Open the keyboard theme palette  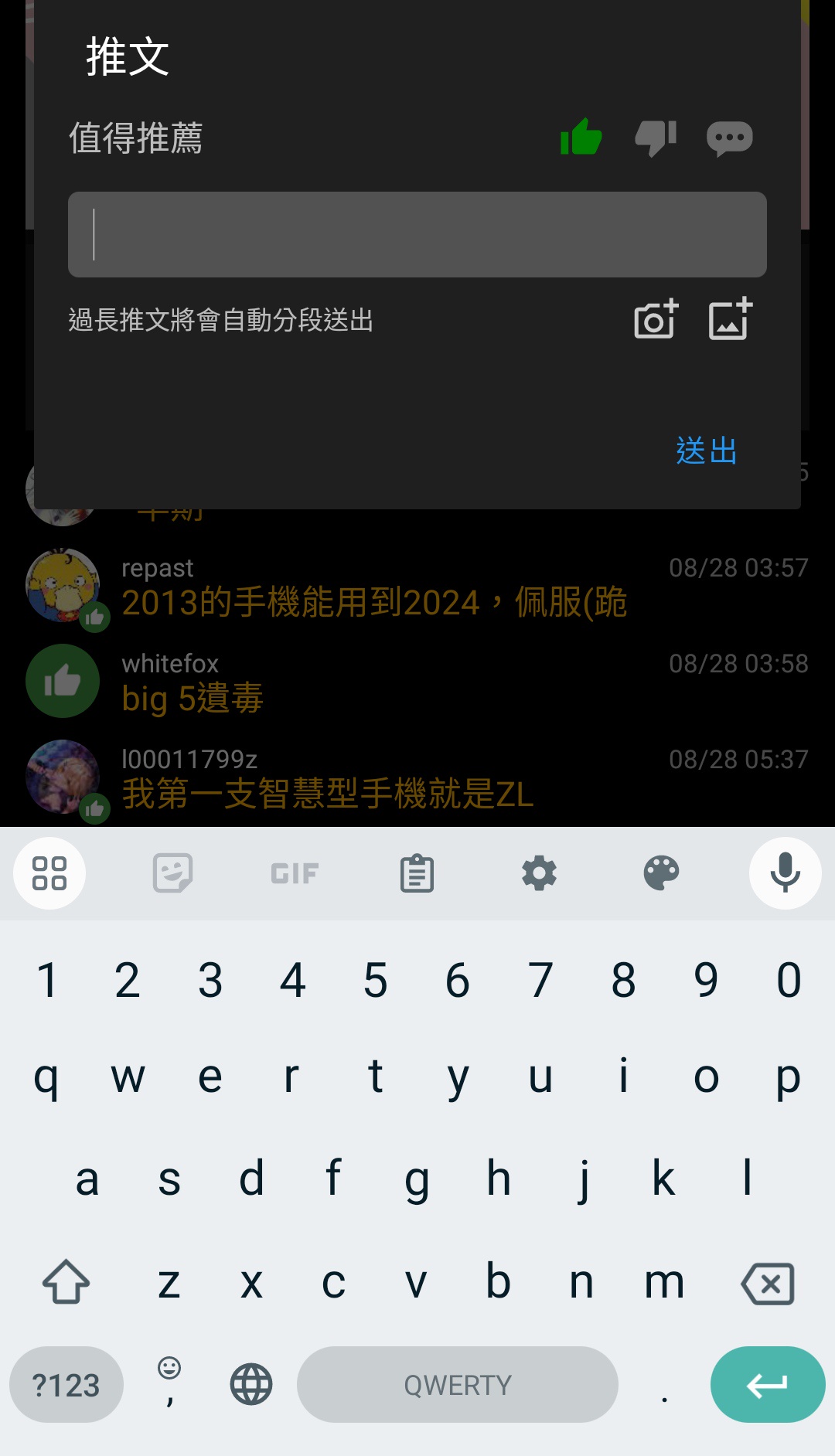point(661,873)
